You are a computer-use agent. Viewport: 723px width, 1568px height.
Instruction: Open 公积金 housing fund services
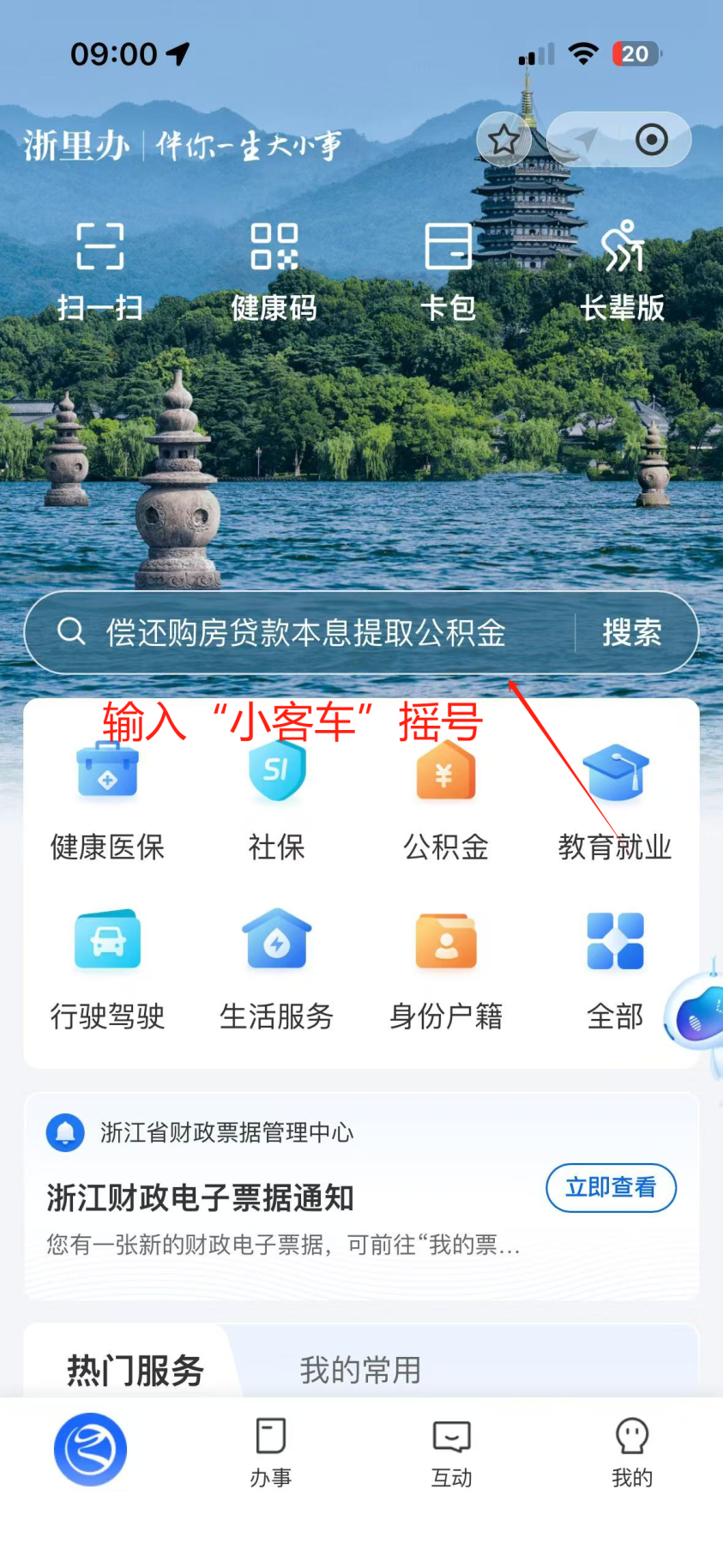tap(445, 798)
